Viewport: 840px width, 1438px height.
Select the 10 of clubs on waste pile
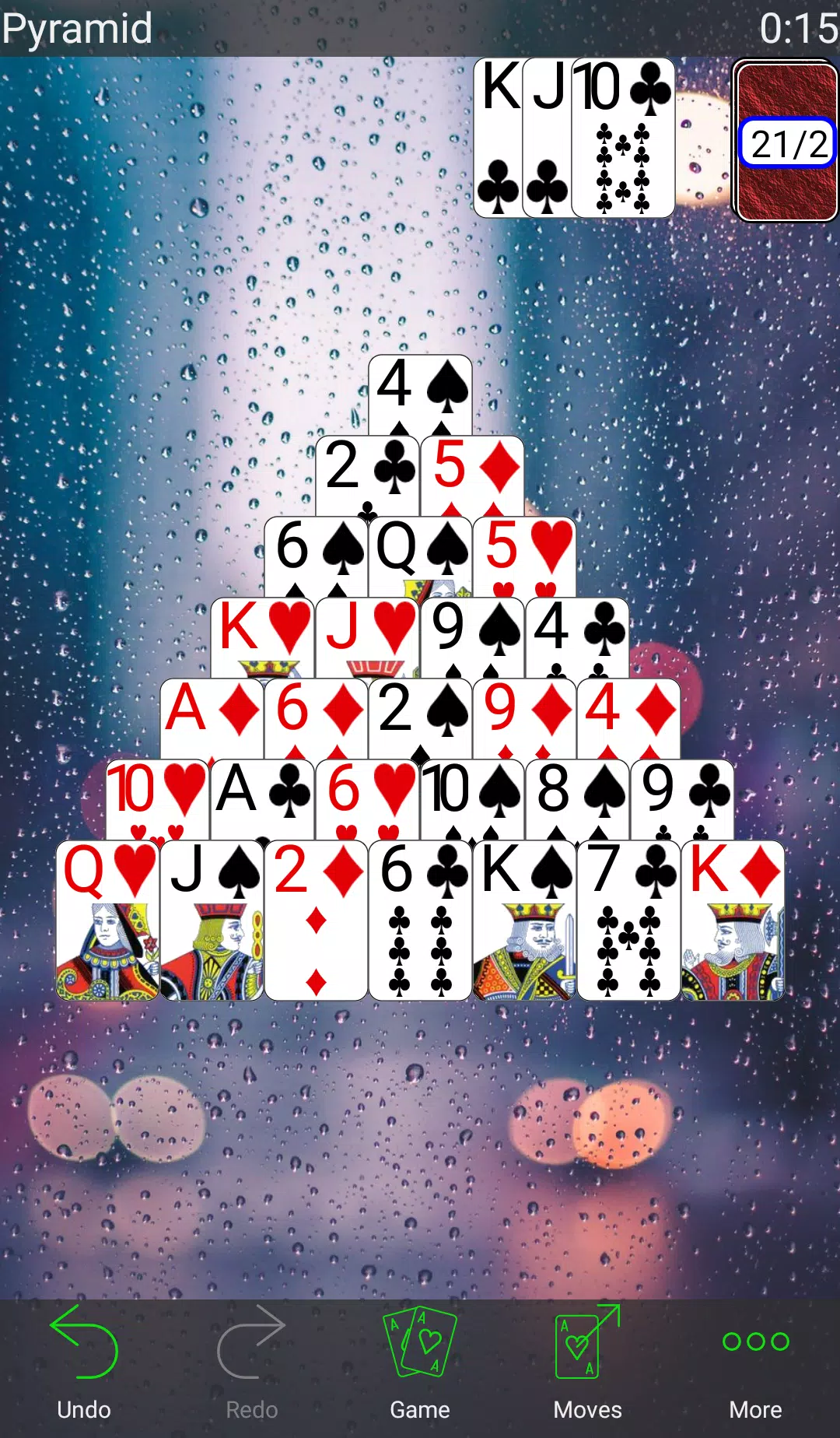click(624, 139)
